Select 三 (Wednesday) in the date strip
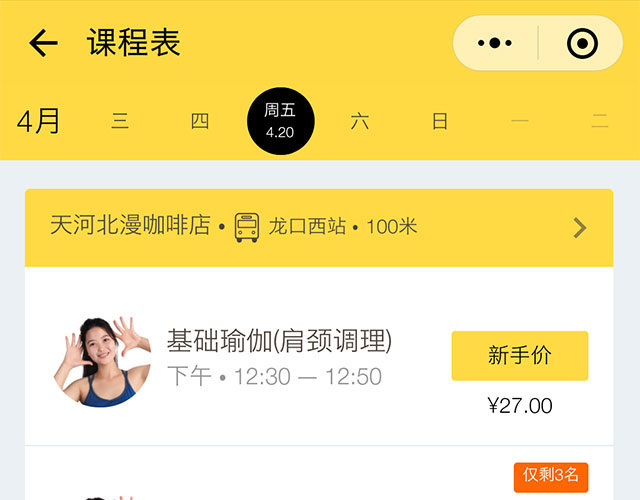Screen dimensions: 640x500 tap(120, 122)
